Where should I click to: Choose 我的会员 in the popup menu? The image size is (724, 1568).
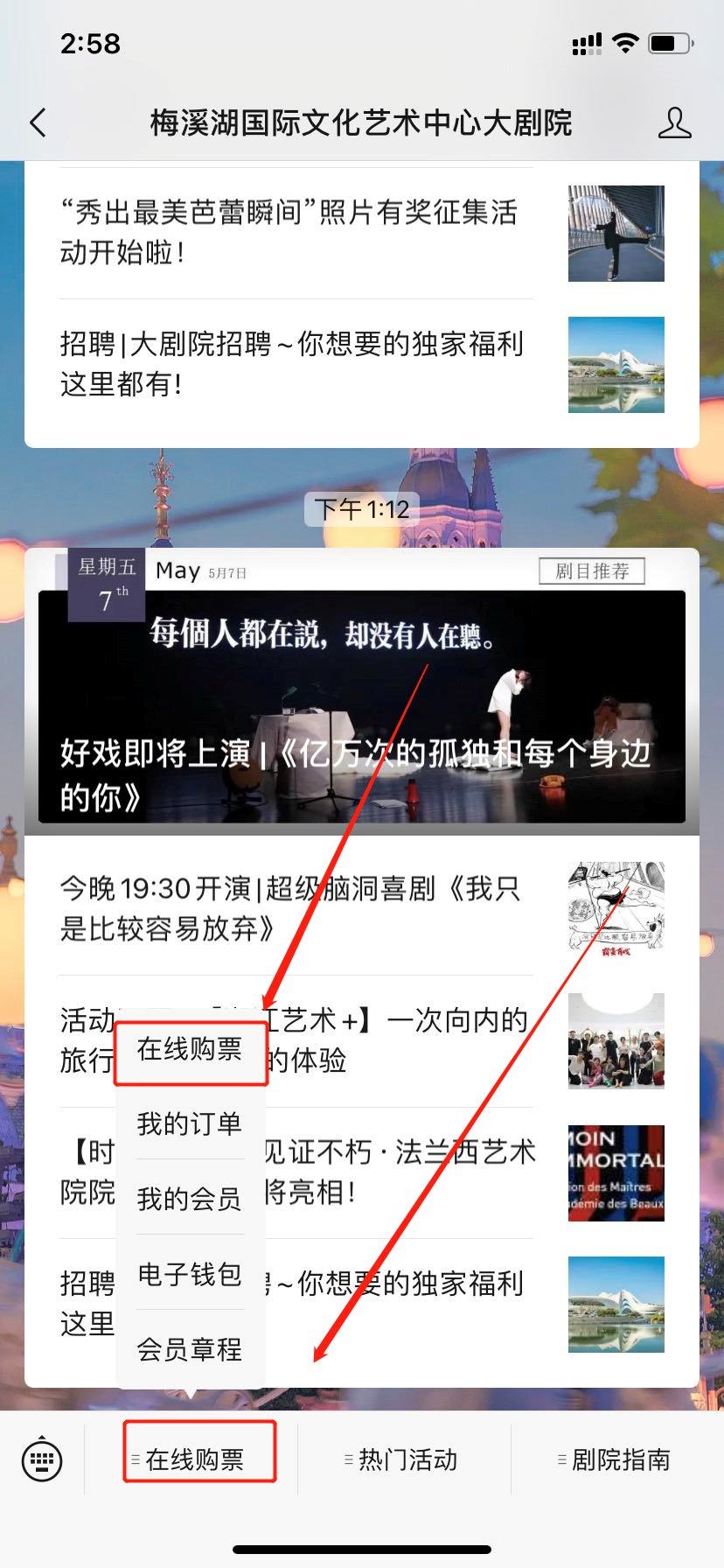(190, 1199)
